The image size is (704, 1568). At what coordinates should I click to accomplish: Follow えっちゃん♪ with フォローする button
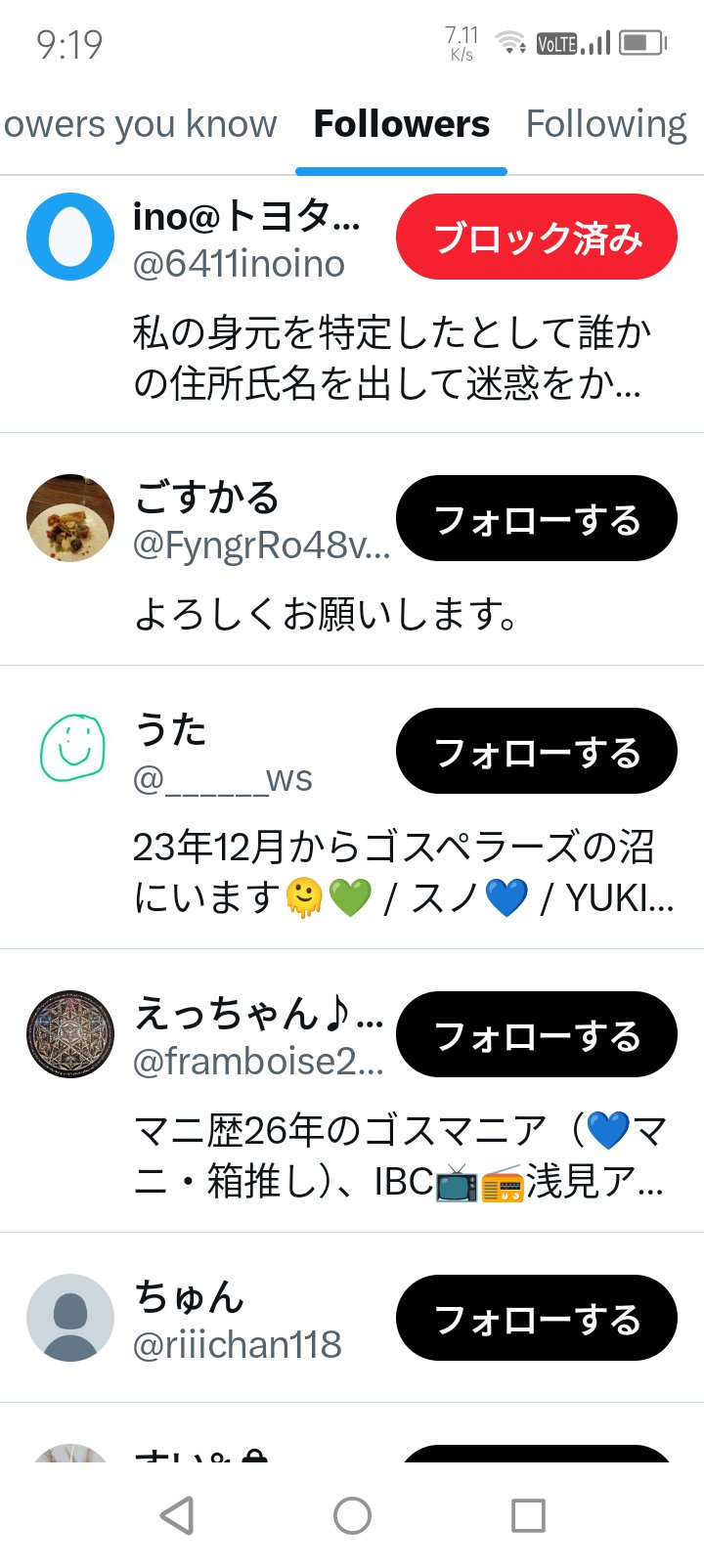click(536, 1035)
